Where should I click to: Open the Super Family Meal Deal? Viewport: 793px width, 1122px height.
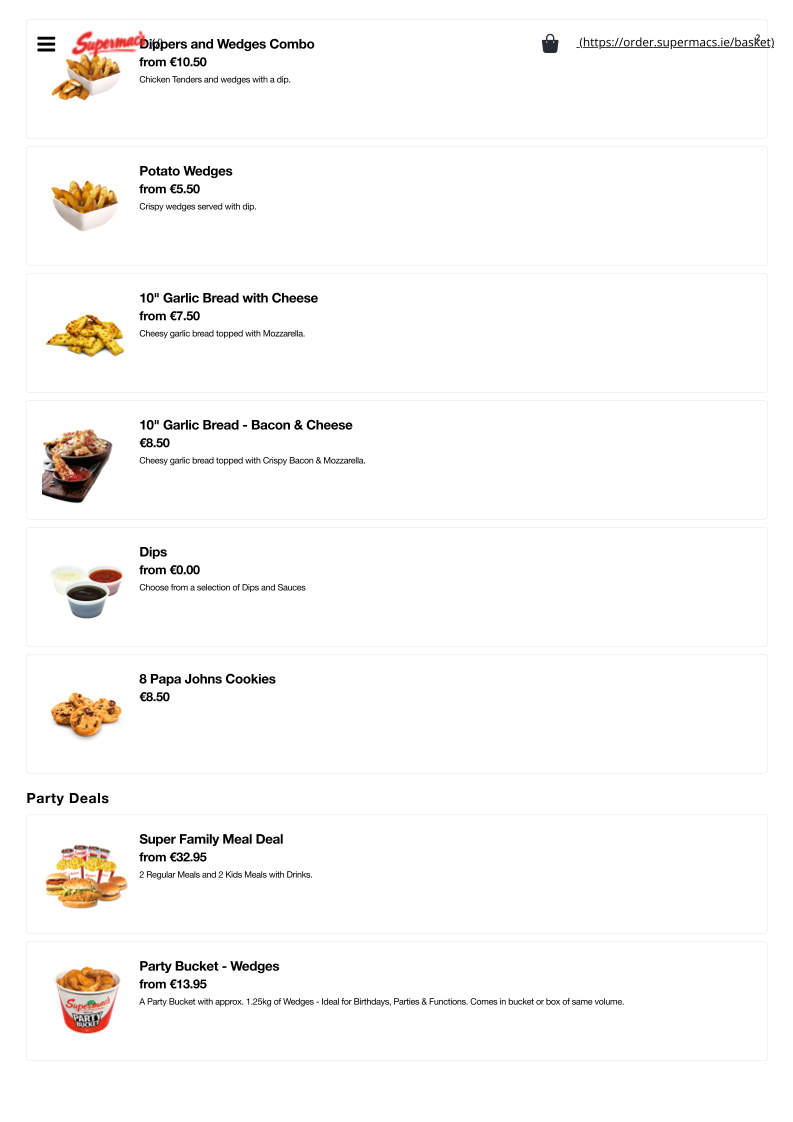(211, 839)
